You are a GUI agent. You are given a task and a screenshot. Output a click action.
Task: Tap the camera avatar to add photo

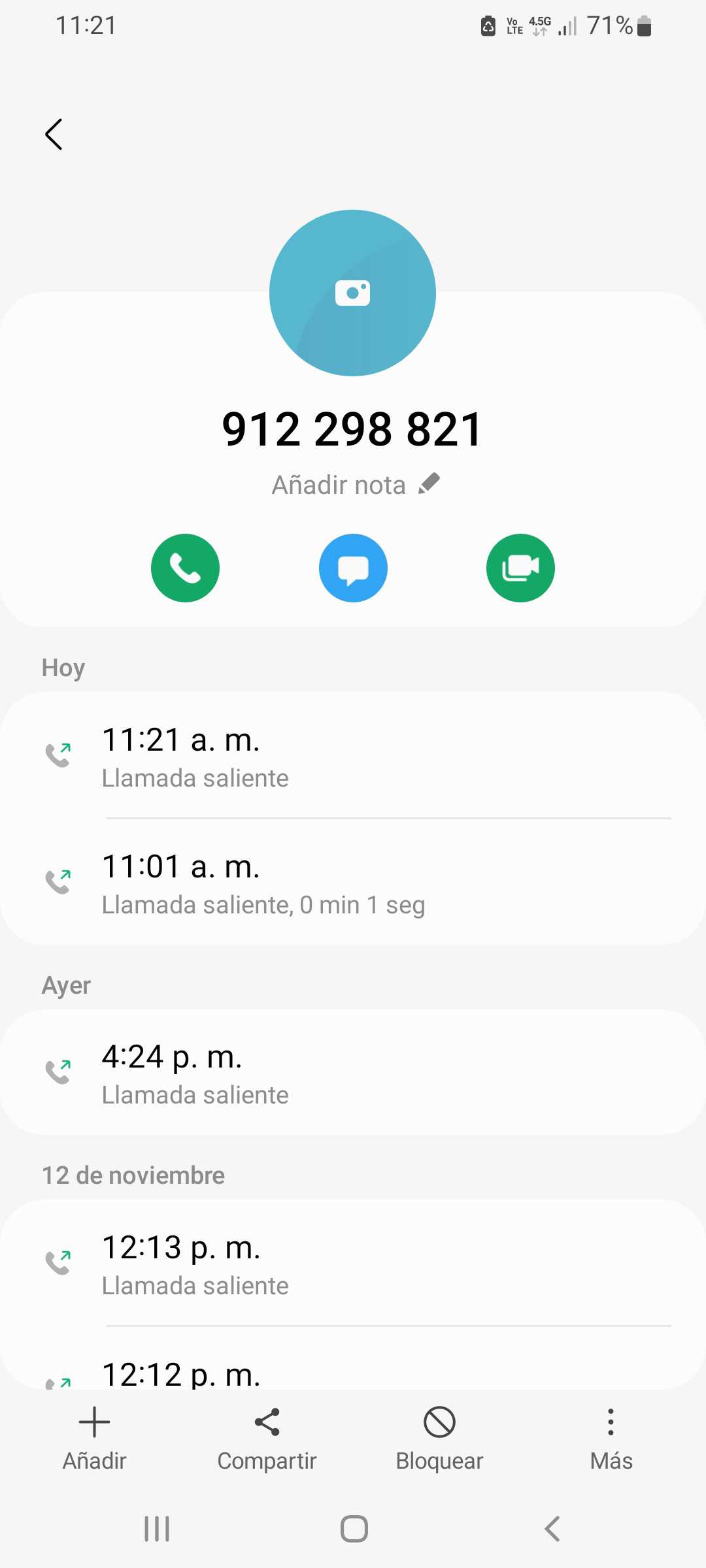tap(352, 293)
